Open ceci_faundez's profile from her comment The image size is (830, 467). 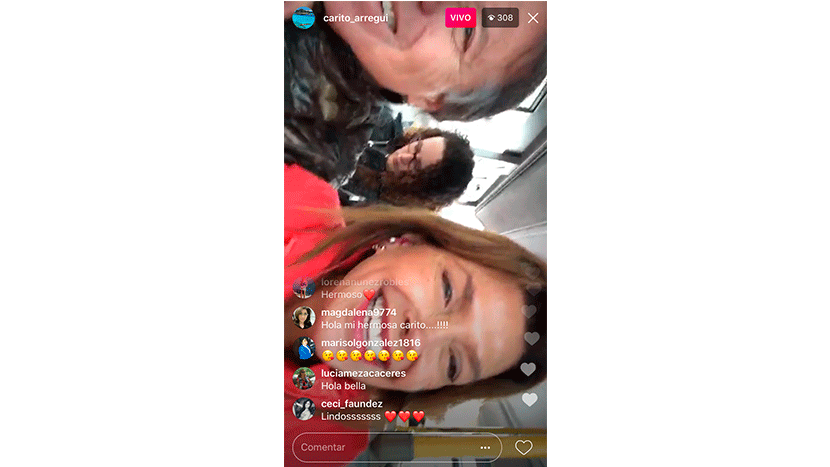[351, 403]
